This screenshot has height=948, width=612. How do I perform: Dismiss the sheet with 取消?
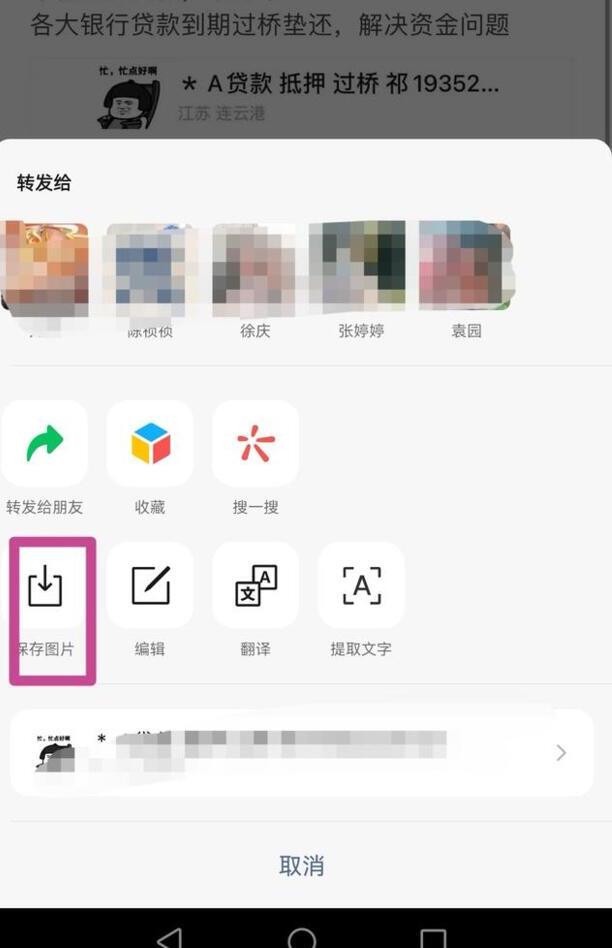301,865
